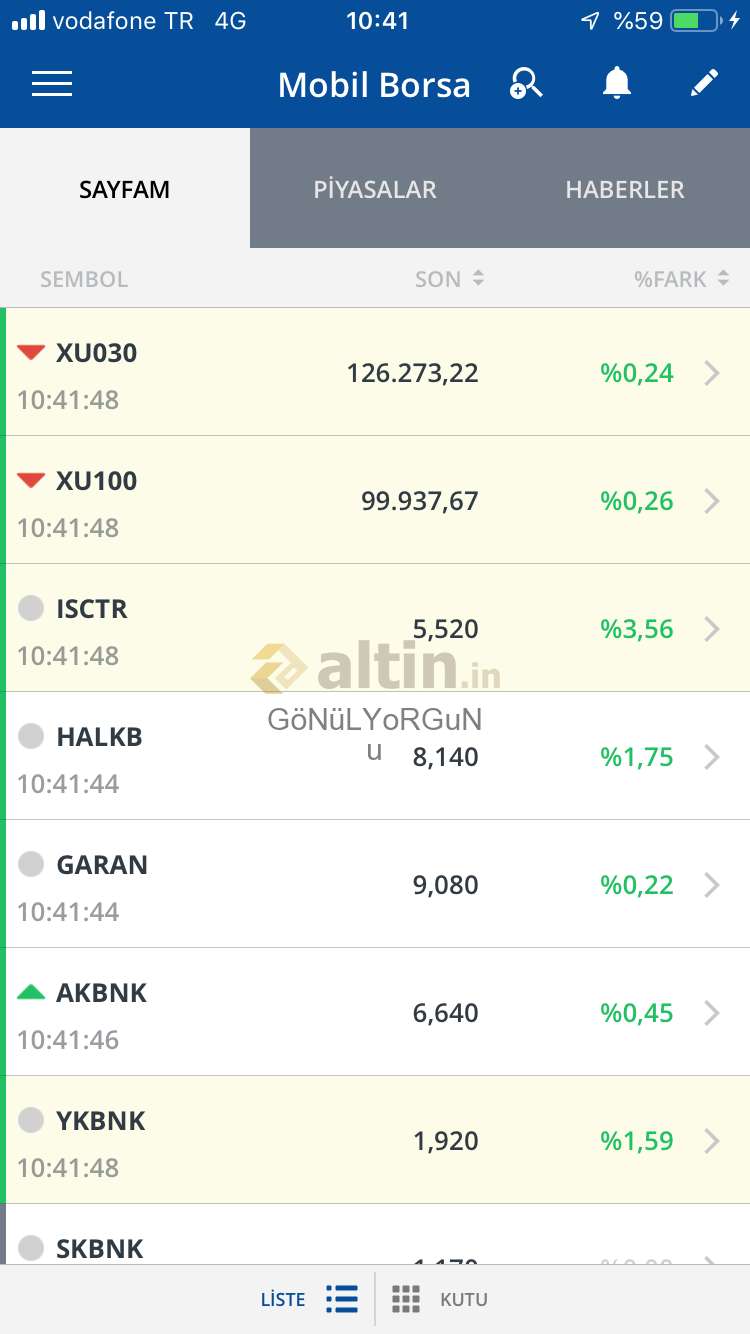Open the hamburger drawer menu
This screenshot has height=1334, width=750.
[x=52, y=84]
